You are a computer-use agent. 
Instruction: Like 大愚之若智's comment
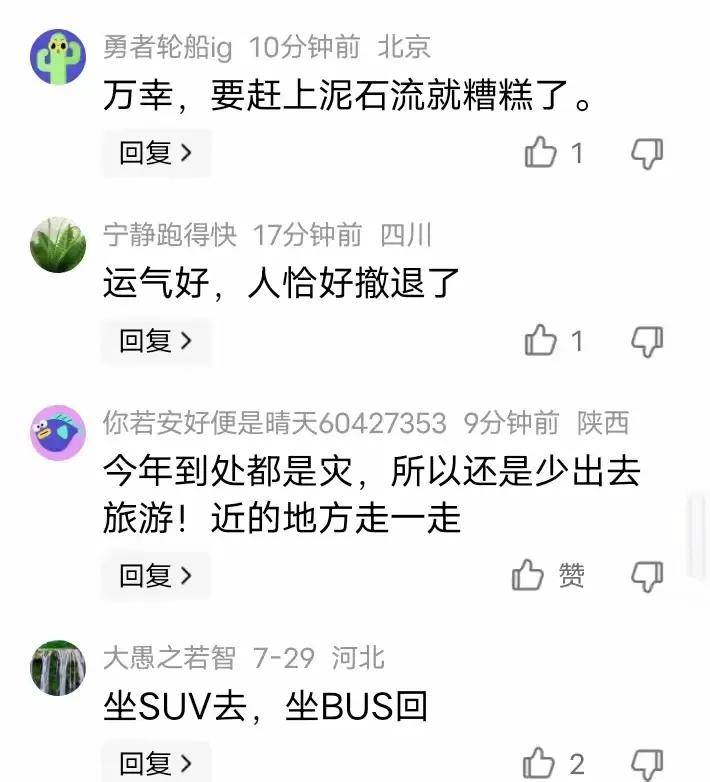[541, 764]
